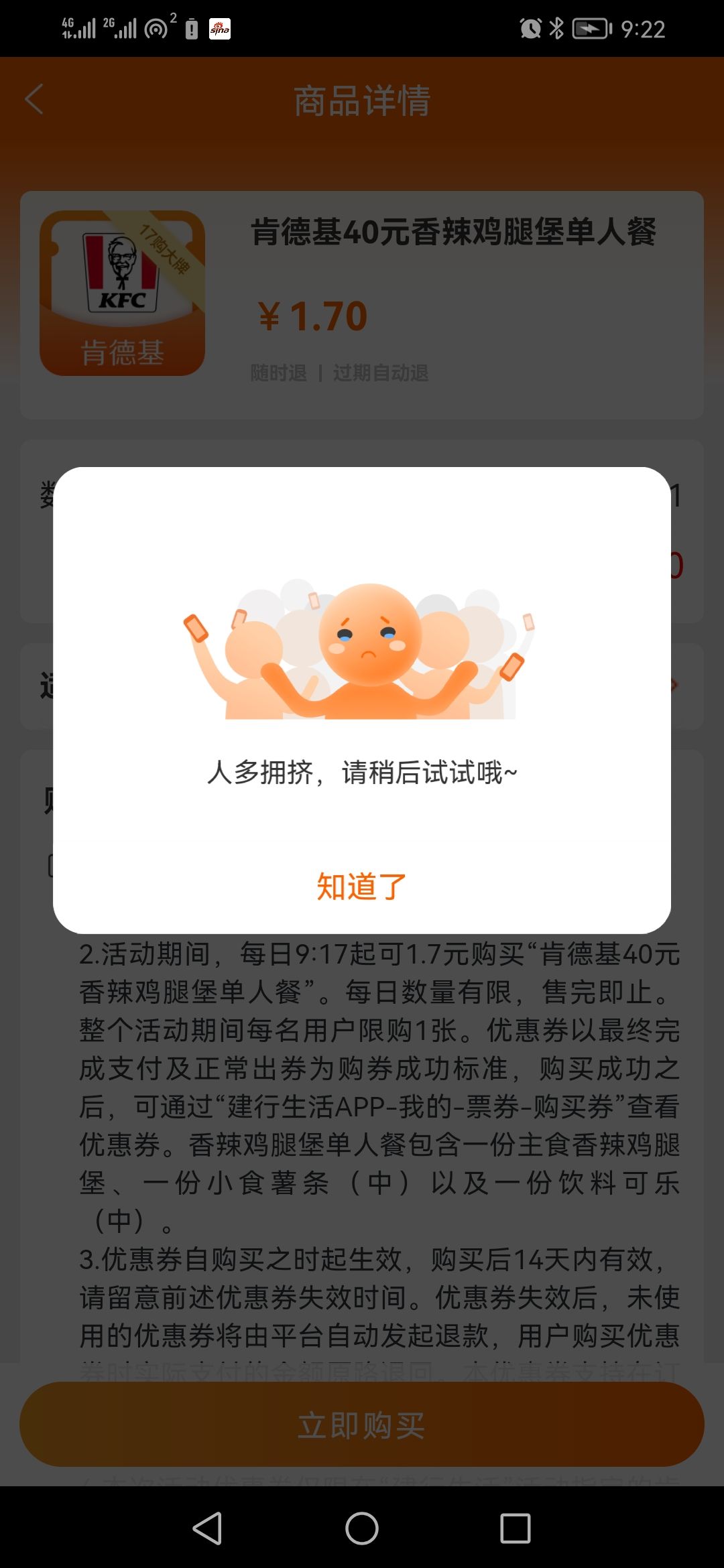Open the recent apps view

[515, 1528]
